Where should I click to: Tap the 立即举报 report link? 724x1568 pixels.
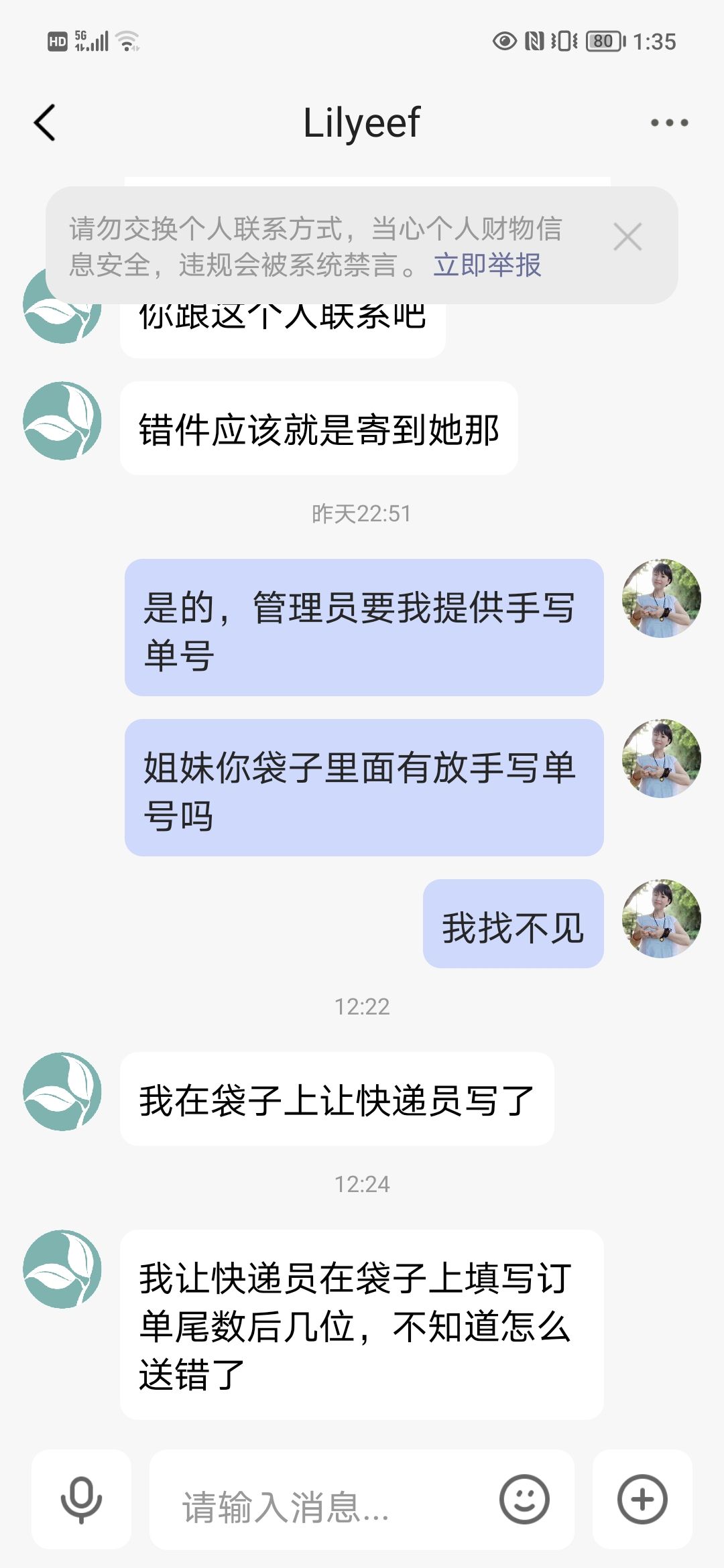click(487, 265)
